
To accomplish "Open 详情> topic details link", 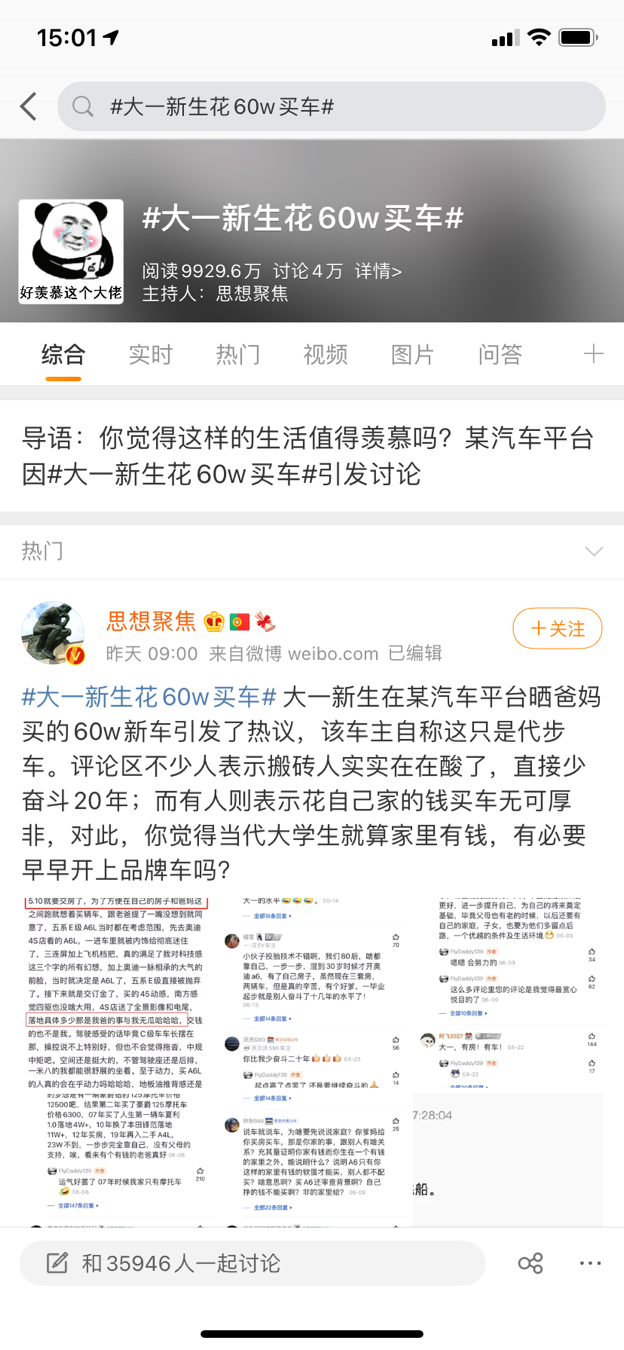I will point(378,270).
